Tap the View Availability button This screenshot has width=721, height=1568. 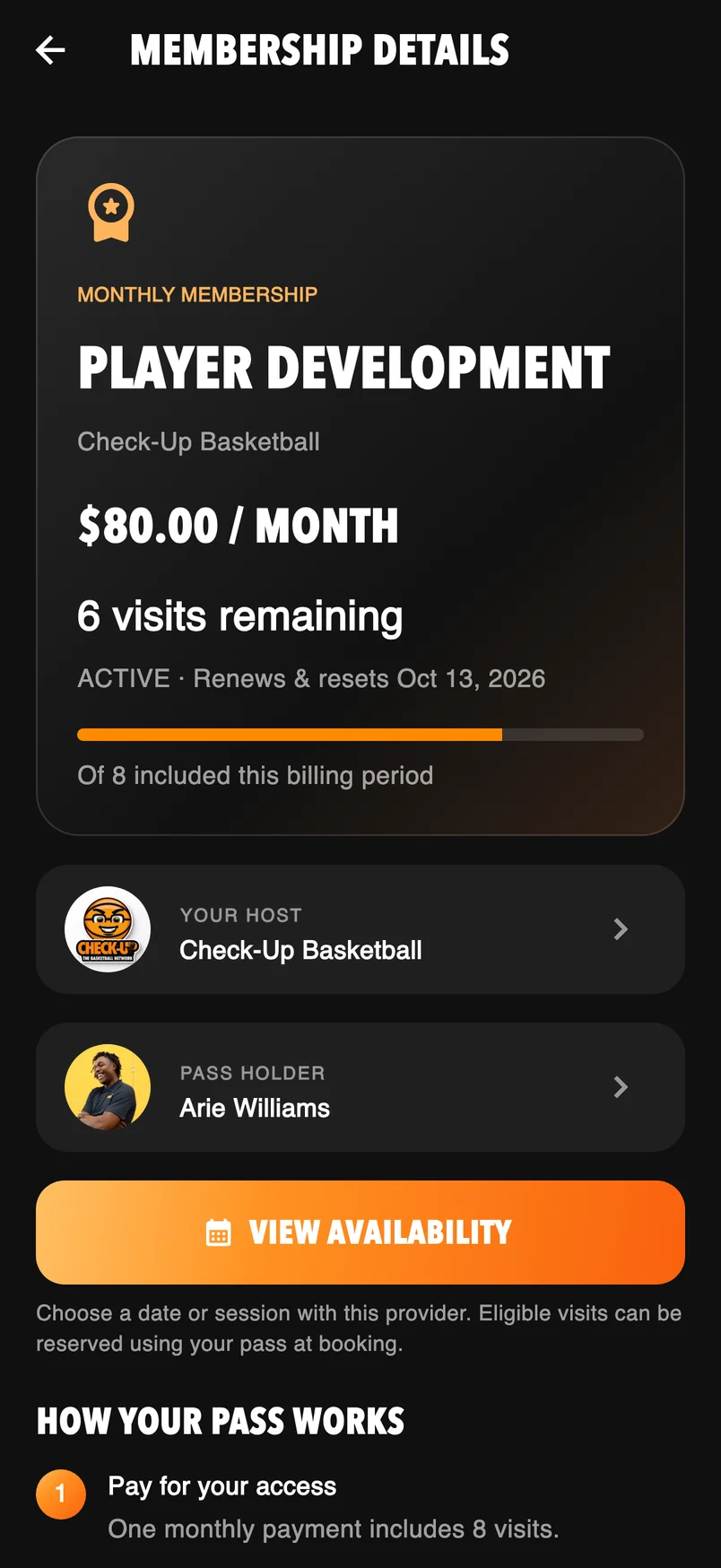coord(360,1233)
